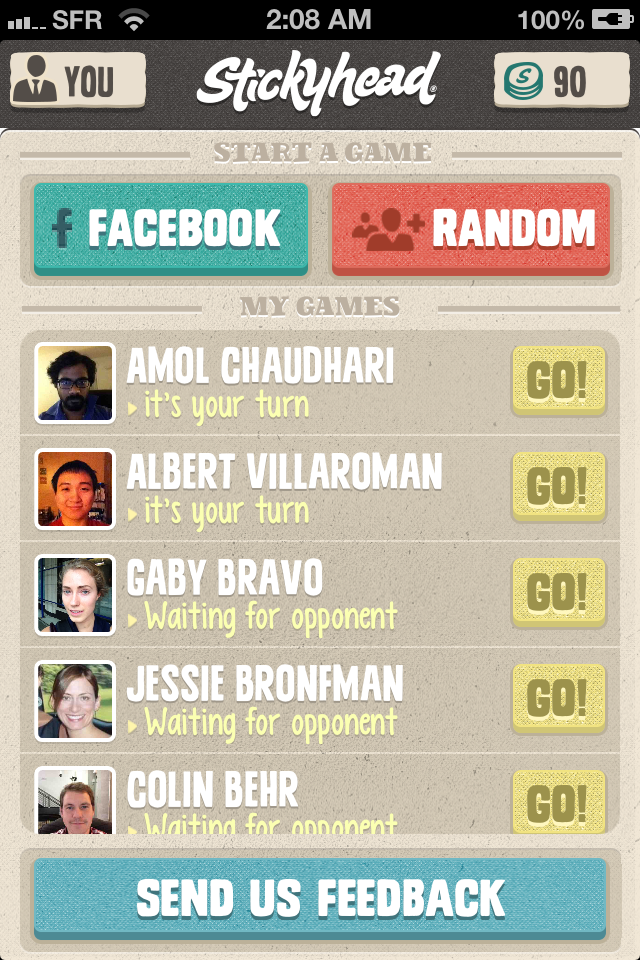Image resolution: width=640 pixels, height=960 pixels.
Task: Start a game with a random opponent
Action: [470, 229]
